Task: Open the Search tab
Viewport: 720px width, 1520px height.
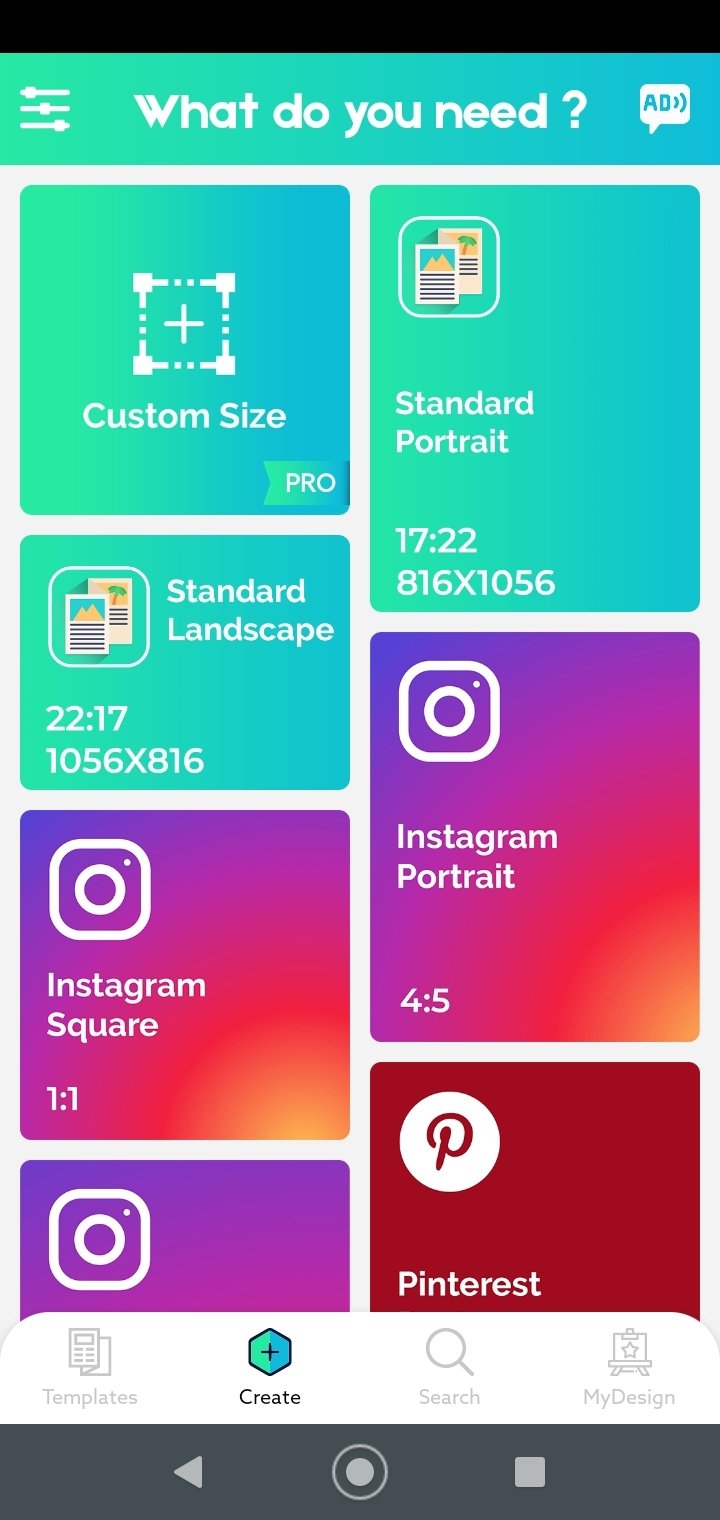Action: [449, 1367]
